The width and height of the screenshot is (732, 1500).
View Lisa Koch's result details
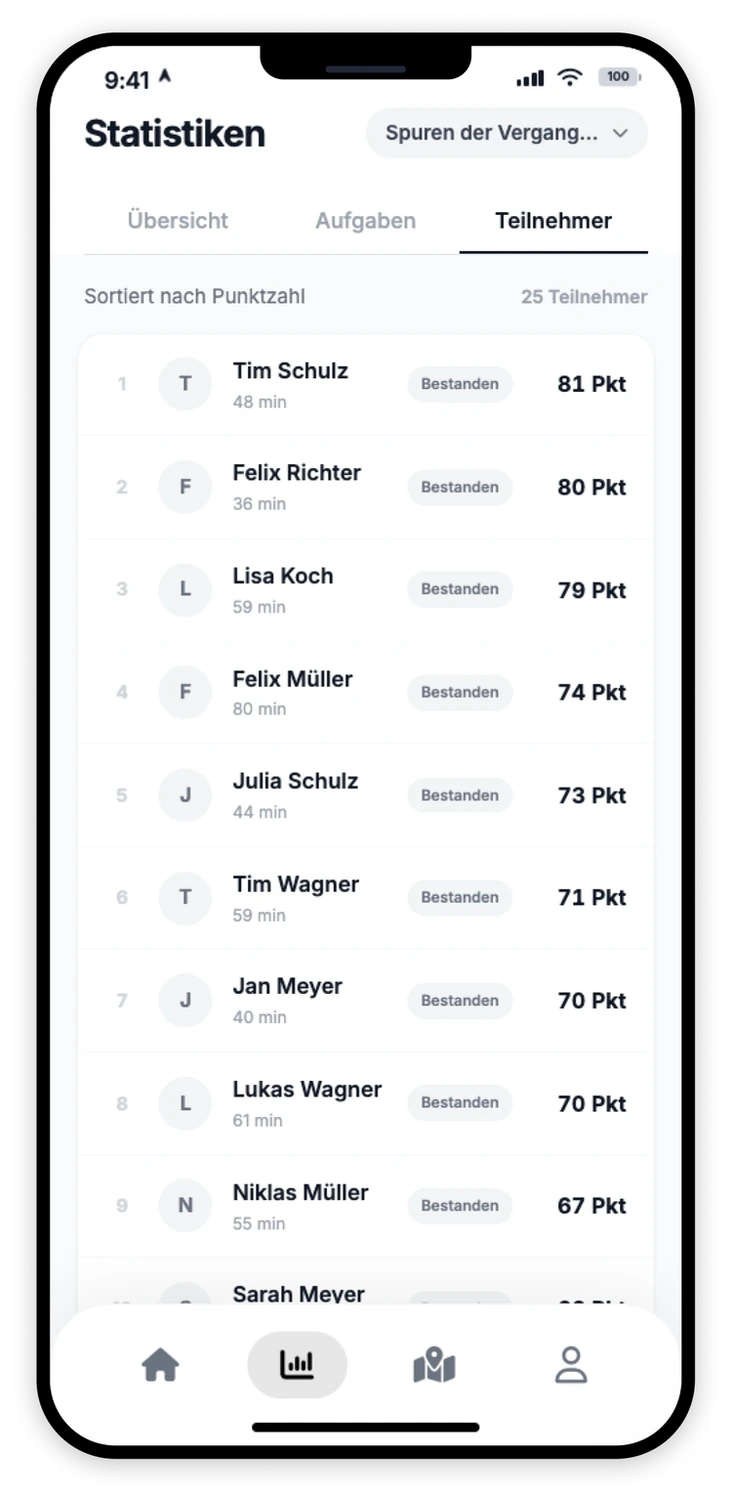click(366, 590)
